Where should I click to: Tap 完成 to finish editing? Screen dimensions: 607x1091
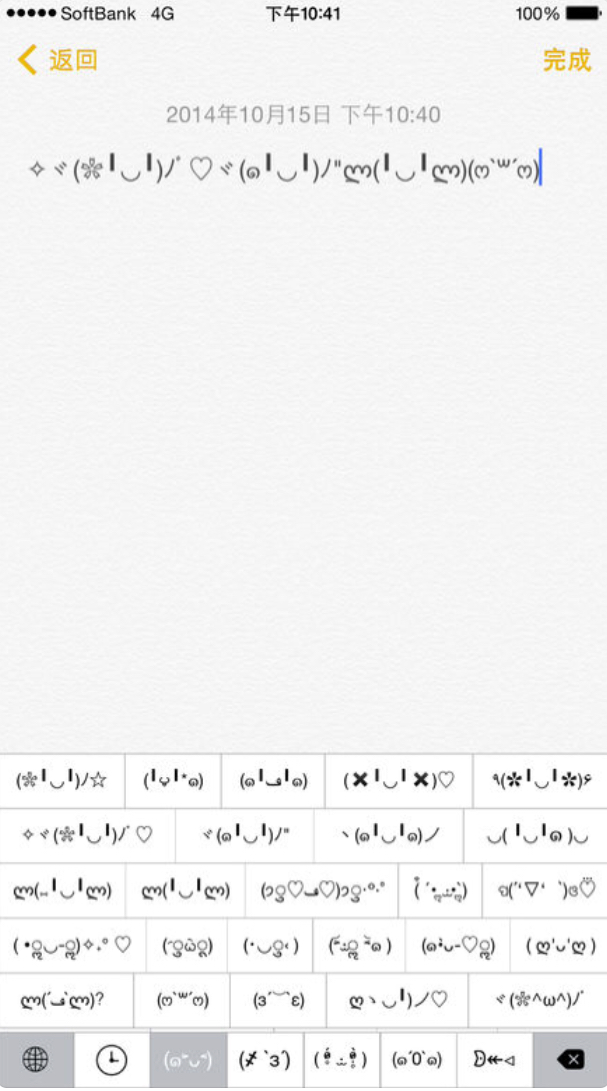(566, 60)
